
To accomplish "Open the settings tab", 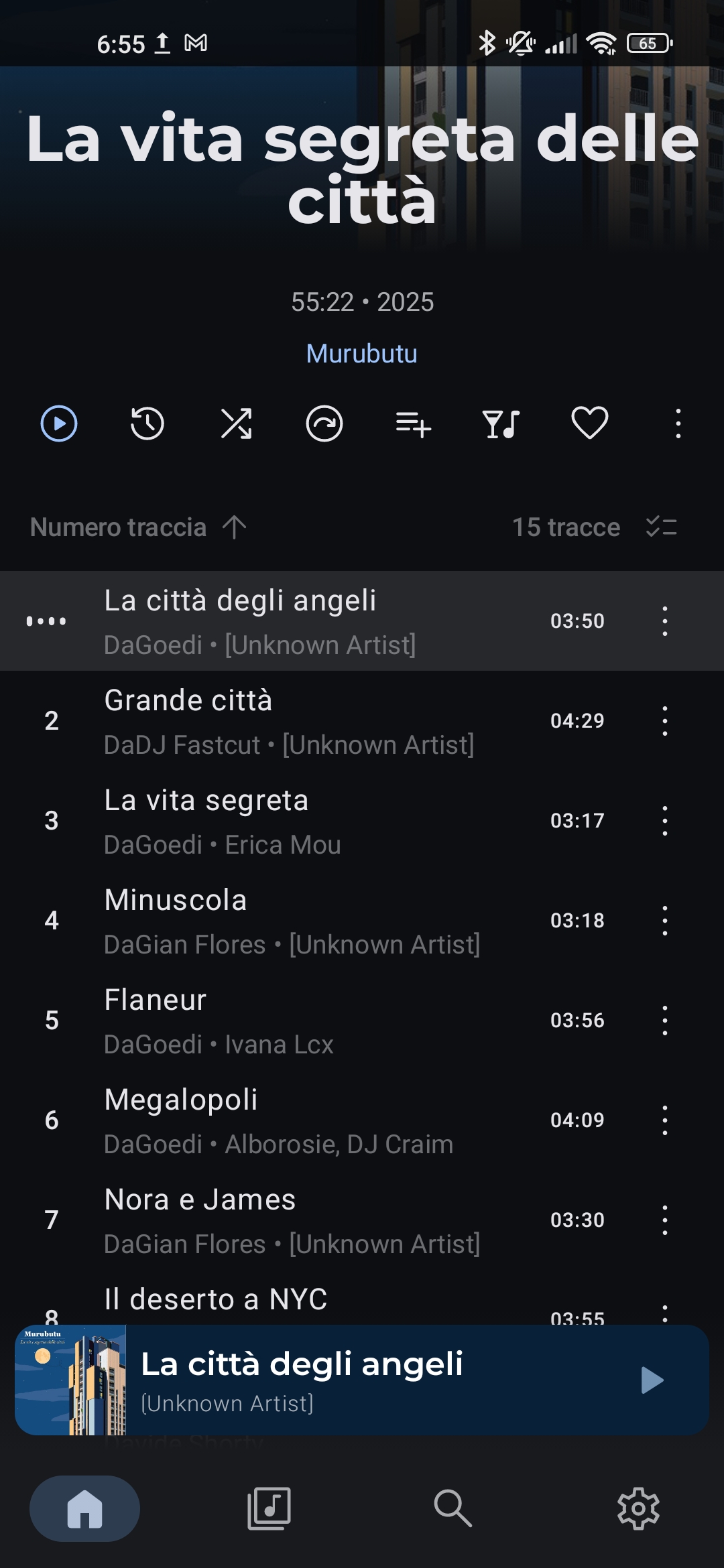I will [x=638, y=1508].
